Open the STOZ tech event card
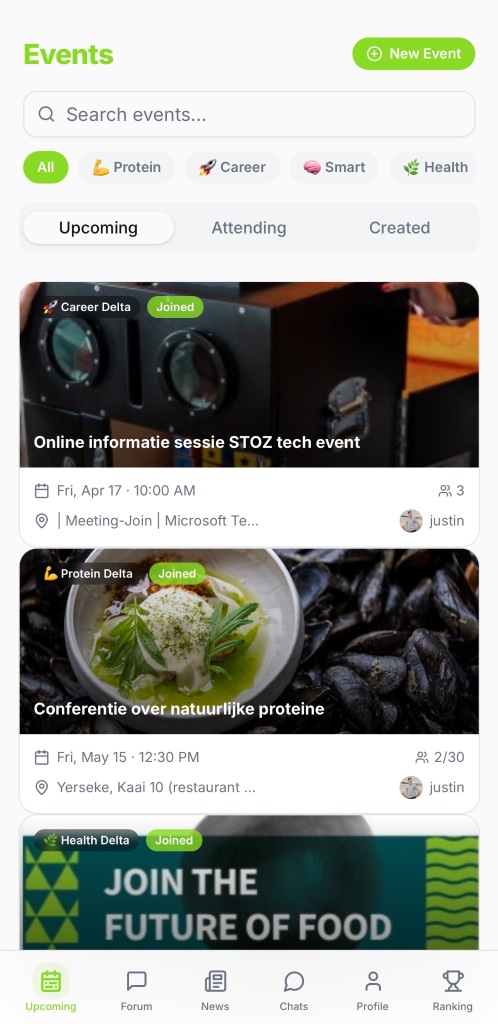 point(249,415)
